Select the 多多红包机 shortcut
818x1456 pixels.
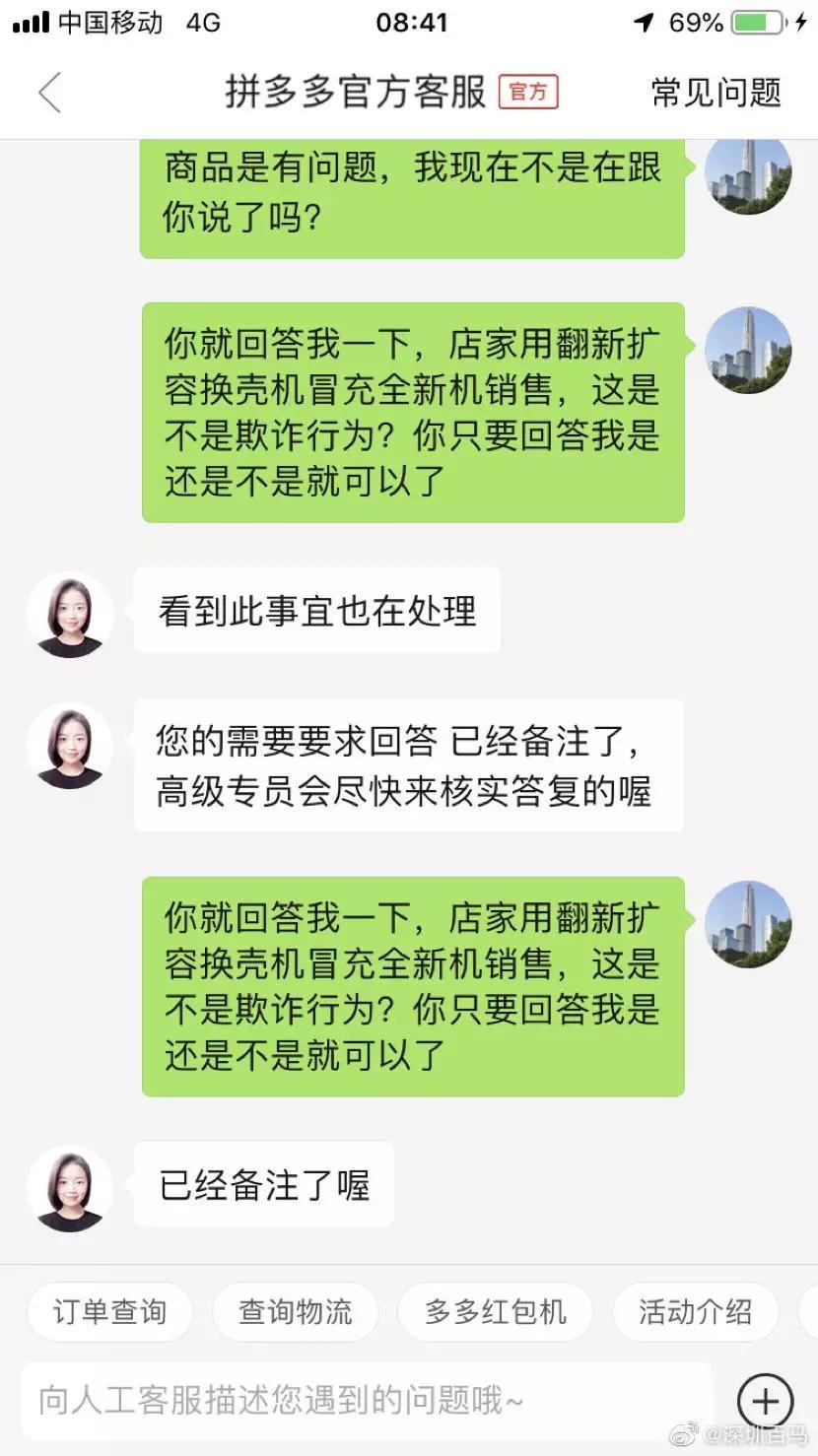pyautogui.click(x=495, y=1311)
